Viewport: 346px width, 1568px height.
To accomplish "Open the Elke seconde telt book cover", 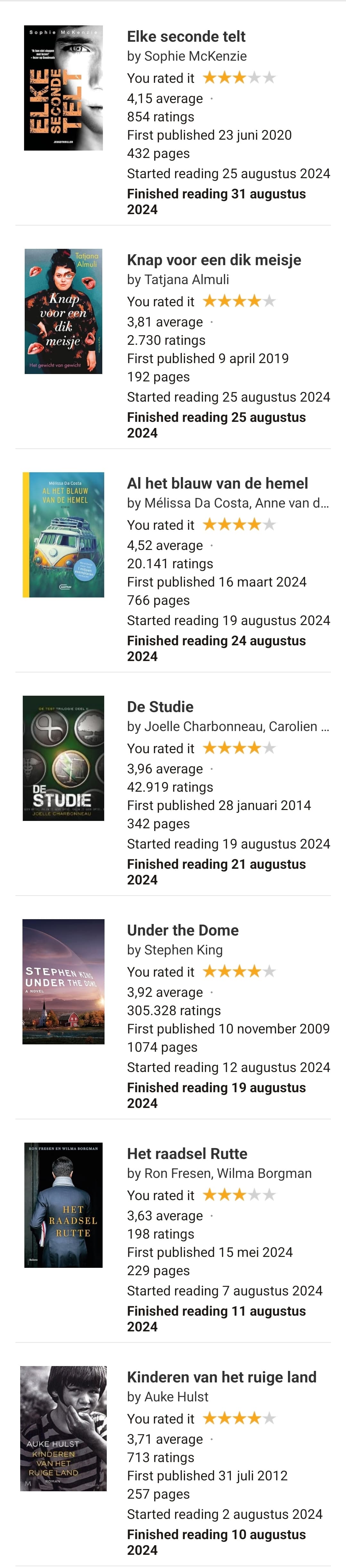I will 63,88.
